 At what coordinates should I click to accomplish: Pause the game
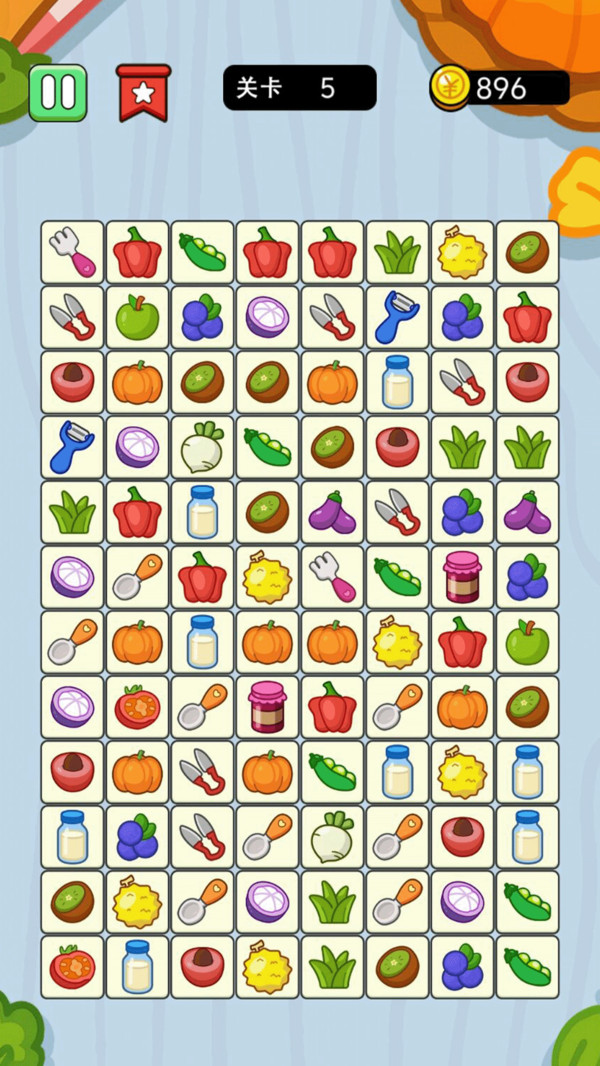pyautogui.click(x=58, y=93)
